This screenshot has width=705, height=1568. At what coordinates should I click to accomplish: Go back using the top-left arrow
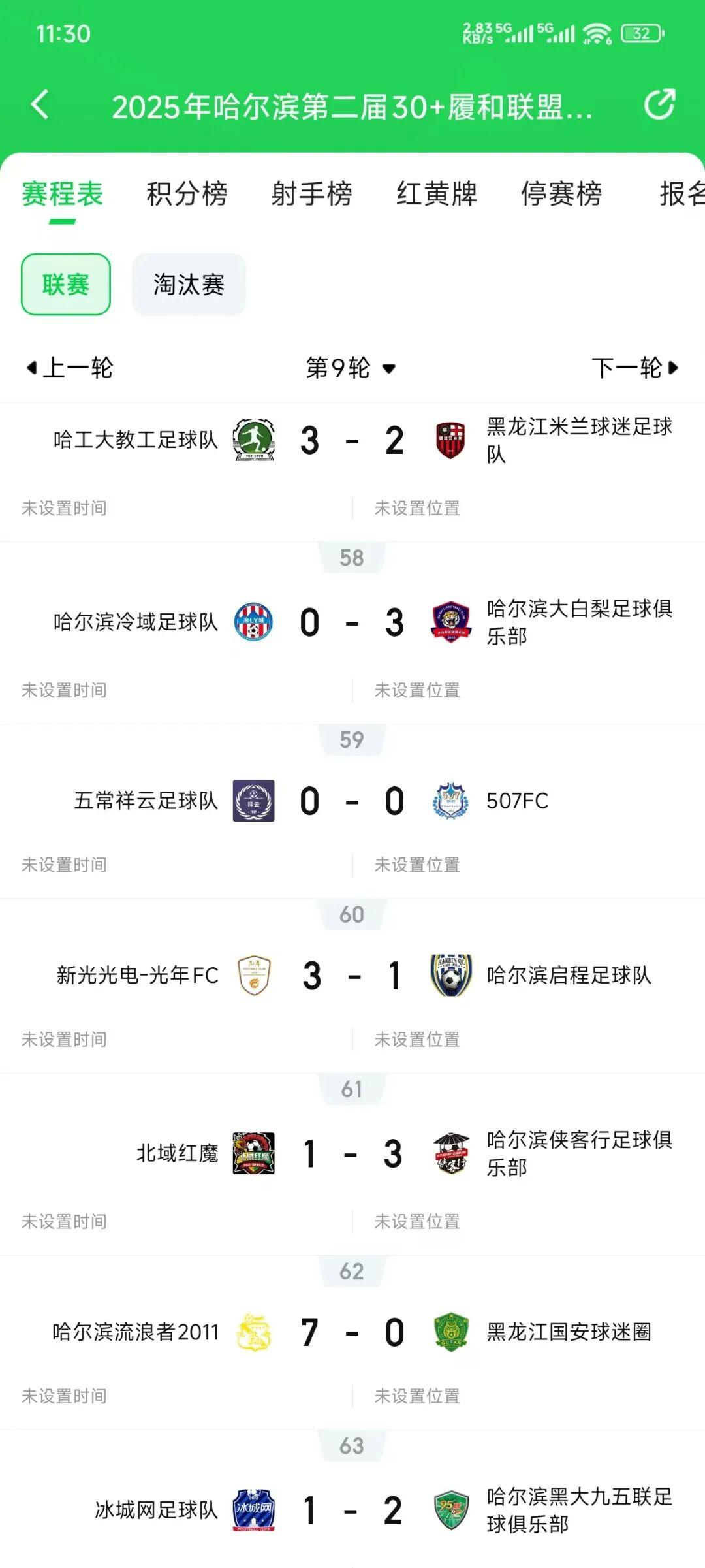(x=40, y=105)
